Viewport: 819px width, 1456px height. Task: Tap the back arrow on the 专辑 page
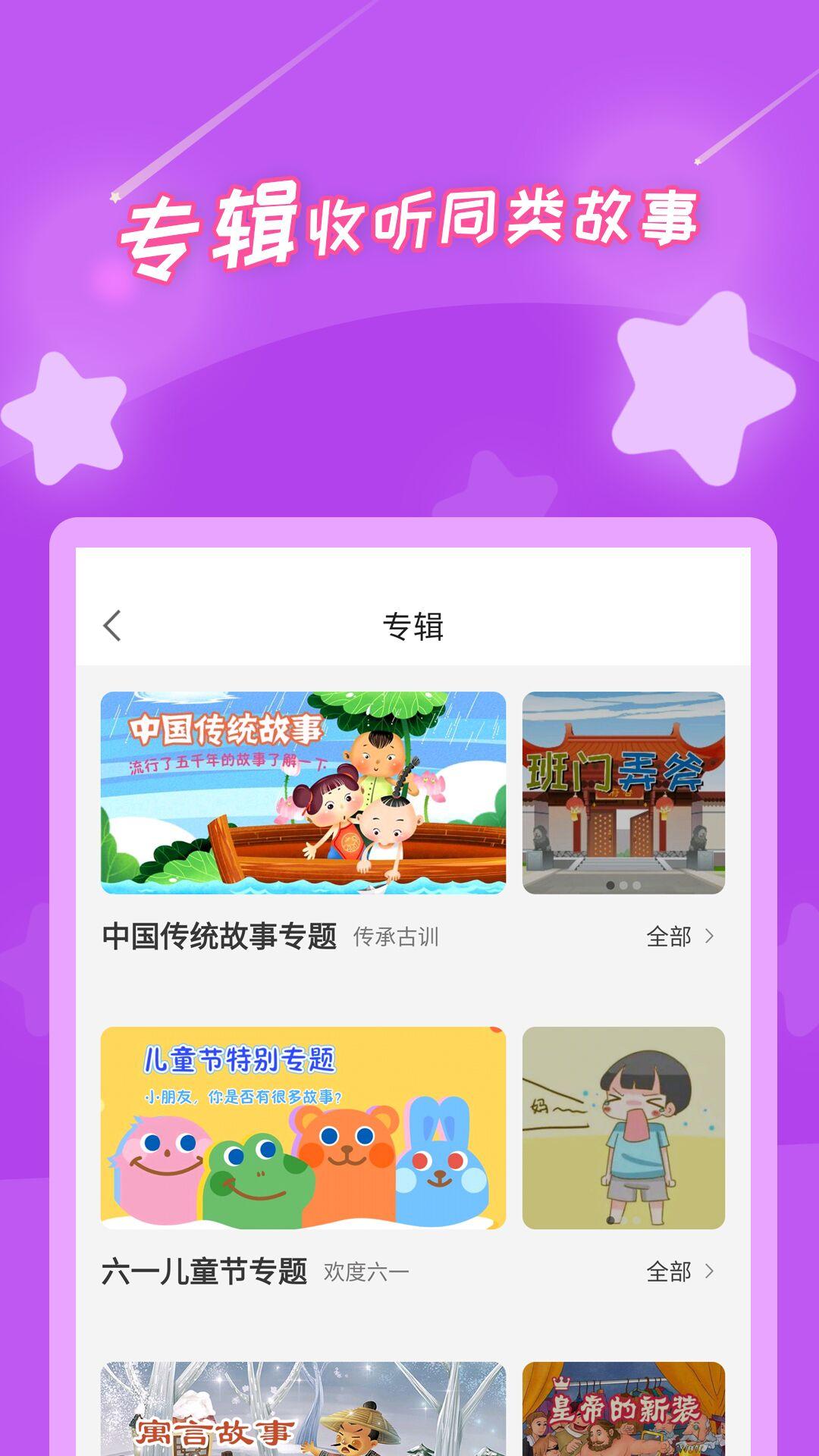[x=112, y=626]
